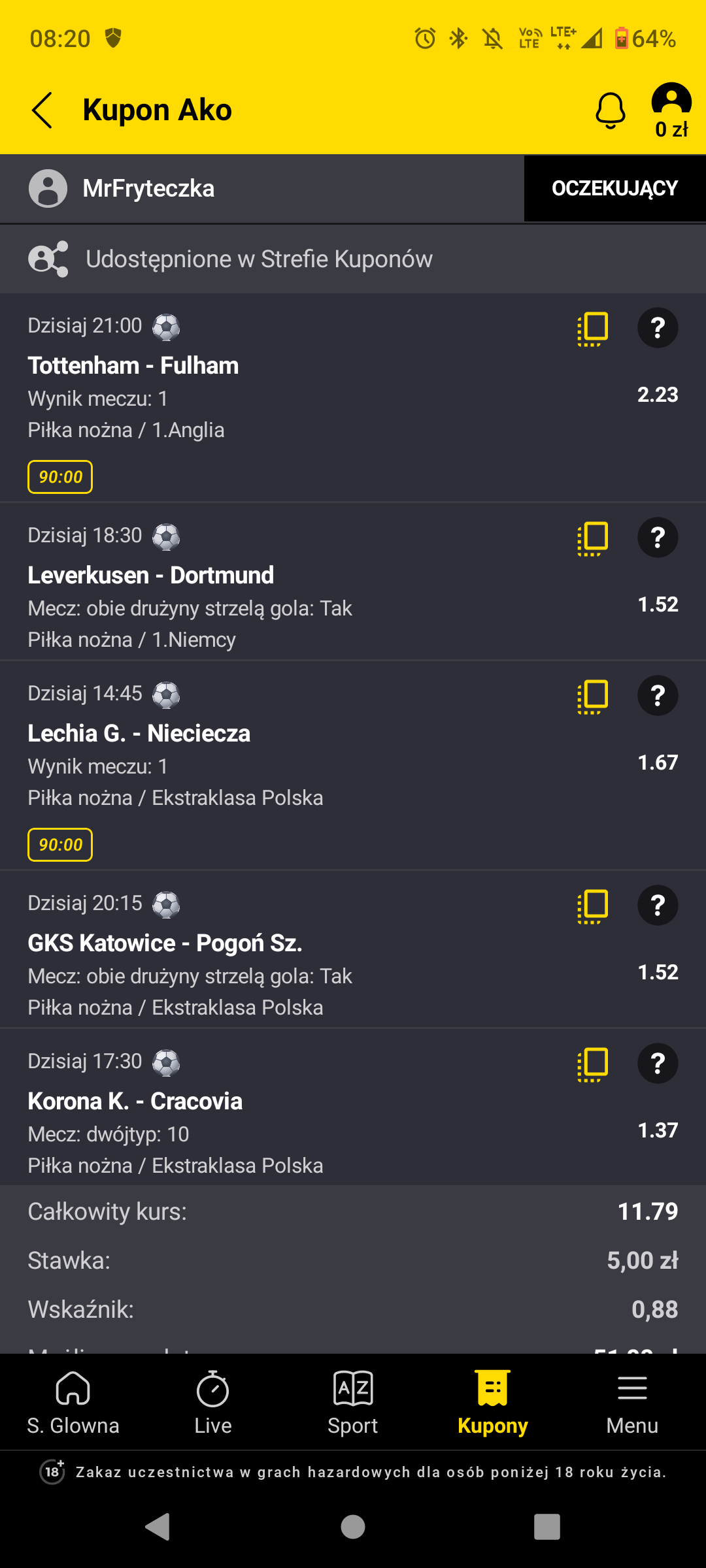The image size is (706, 1568).
Task: Switch to the S. Glowna tab
Action: pos(73,1402)
